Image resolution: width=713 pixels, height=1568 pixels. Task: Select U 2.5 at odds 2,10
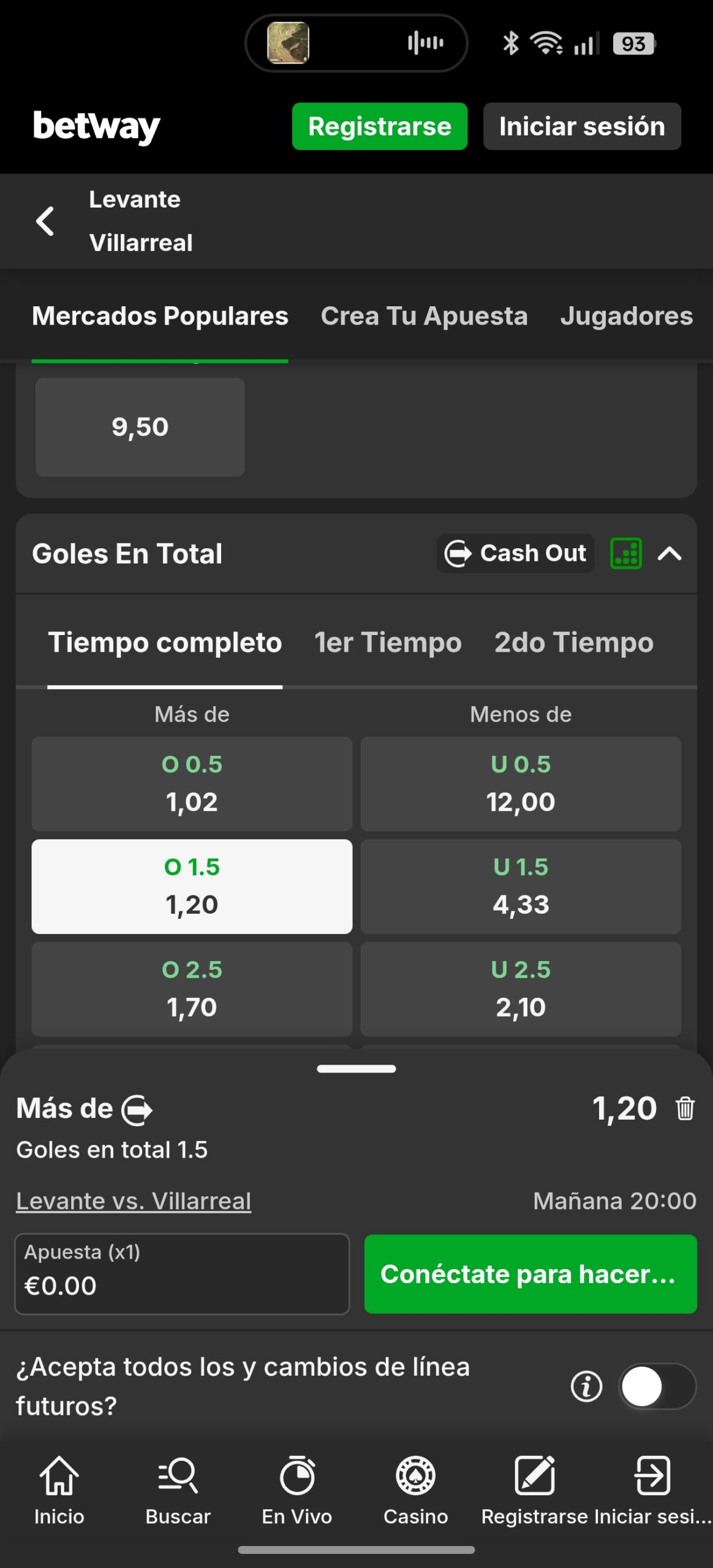click(521, 989)
